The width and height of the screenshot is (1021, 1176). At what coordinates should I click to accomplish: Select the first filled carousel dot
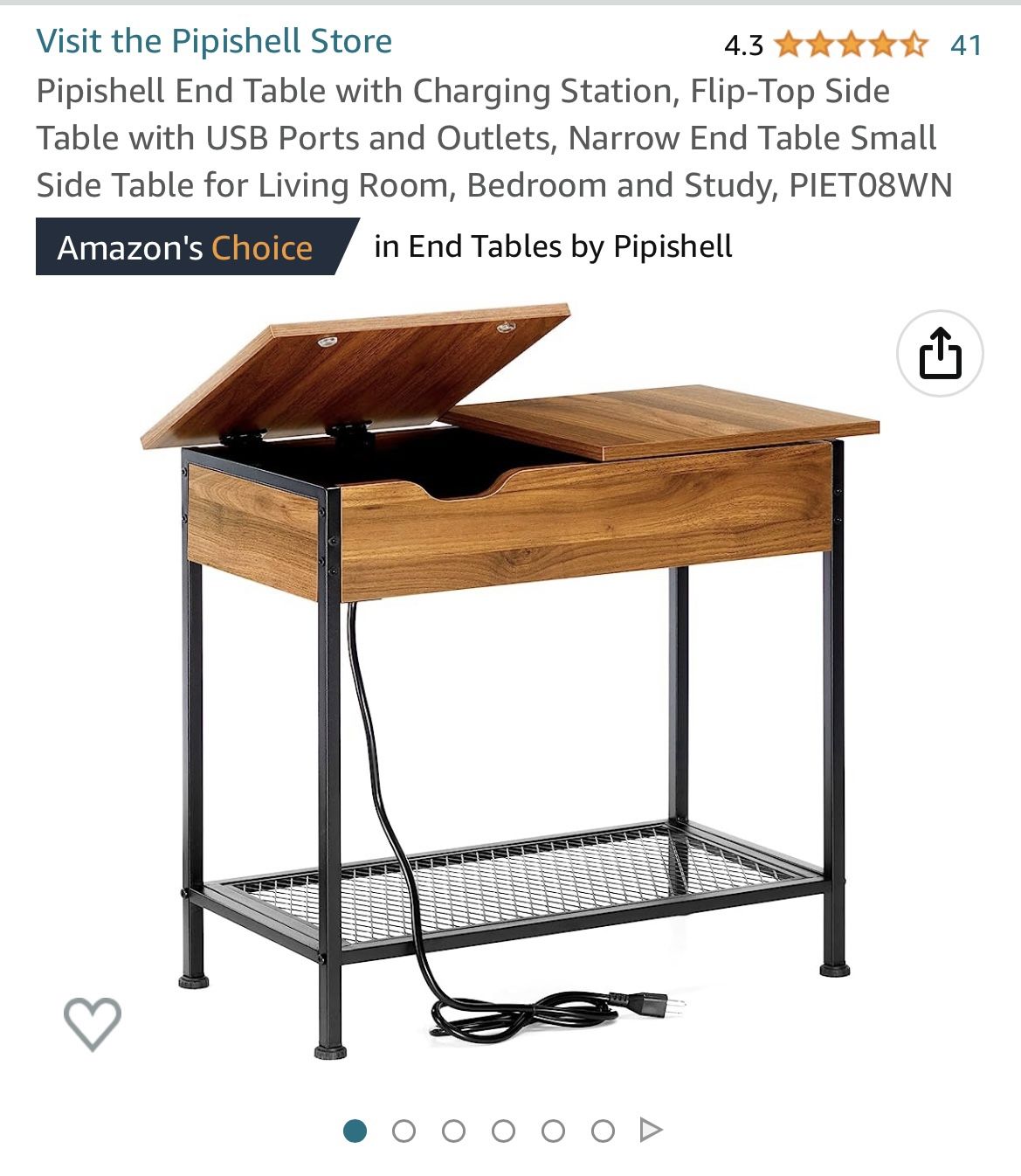click(x=355, y=1131)
